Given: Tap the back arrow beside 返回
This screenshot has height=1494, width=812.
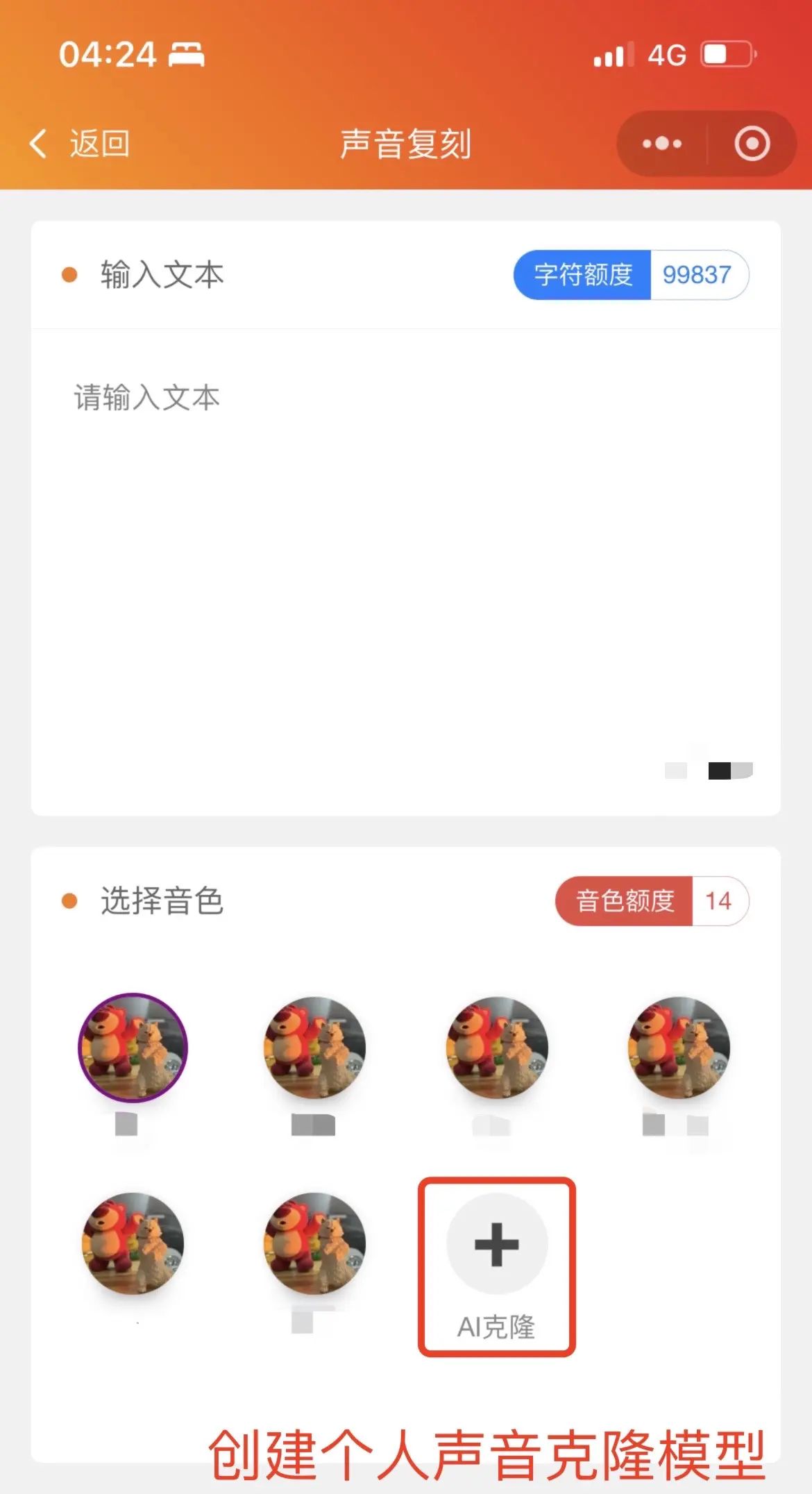Looking at the screenshot, I should pyautogui.click(x=38, y=144).
